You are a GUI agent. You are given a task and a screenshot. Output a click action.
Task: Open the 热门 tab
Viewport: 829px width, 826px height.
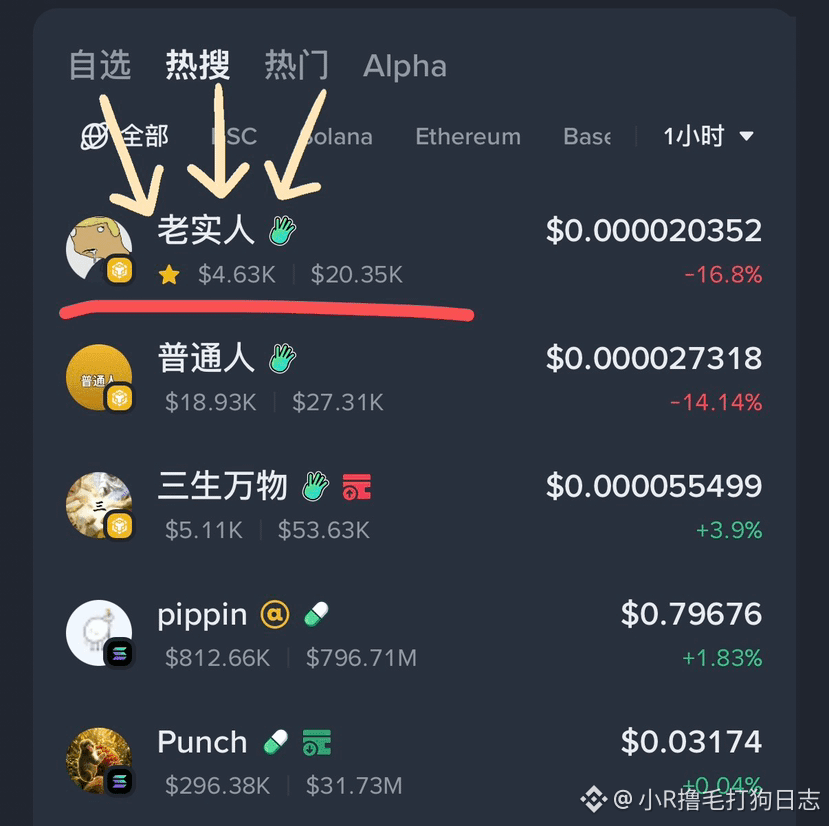[x=296, y=66]
